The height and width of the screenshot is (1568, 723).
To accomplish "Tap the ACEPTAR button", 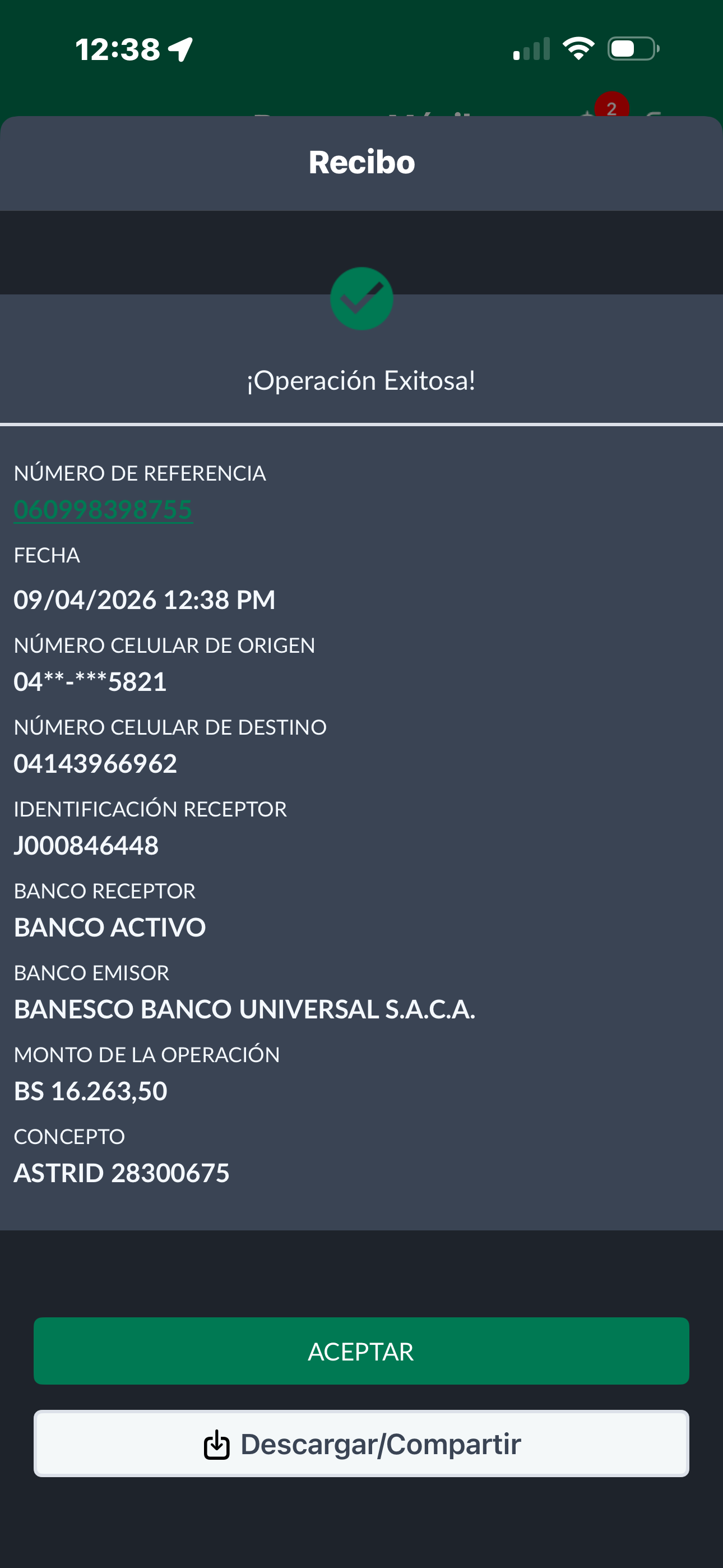I will pos(361,1351).
